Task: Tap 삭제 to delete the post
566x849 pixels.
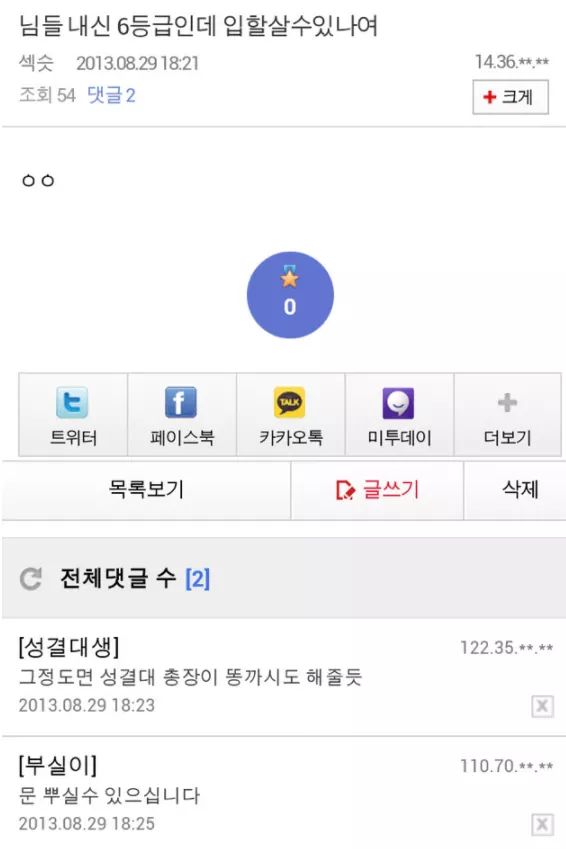Action: point(515,490)
